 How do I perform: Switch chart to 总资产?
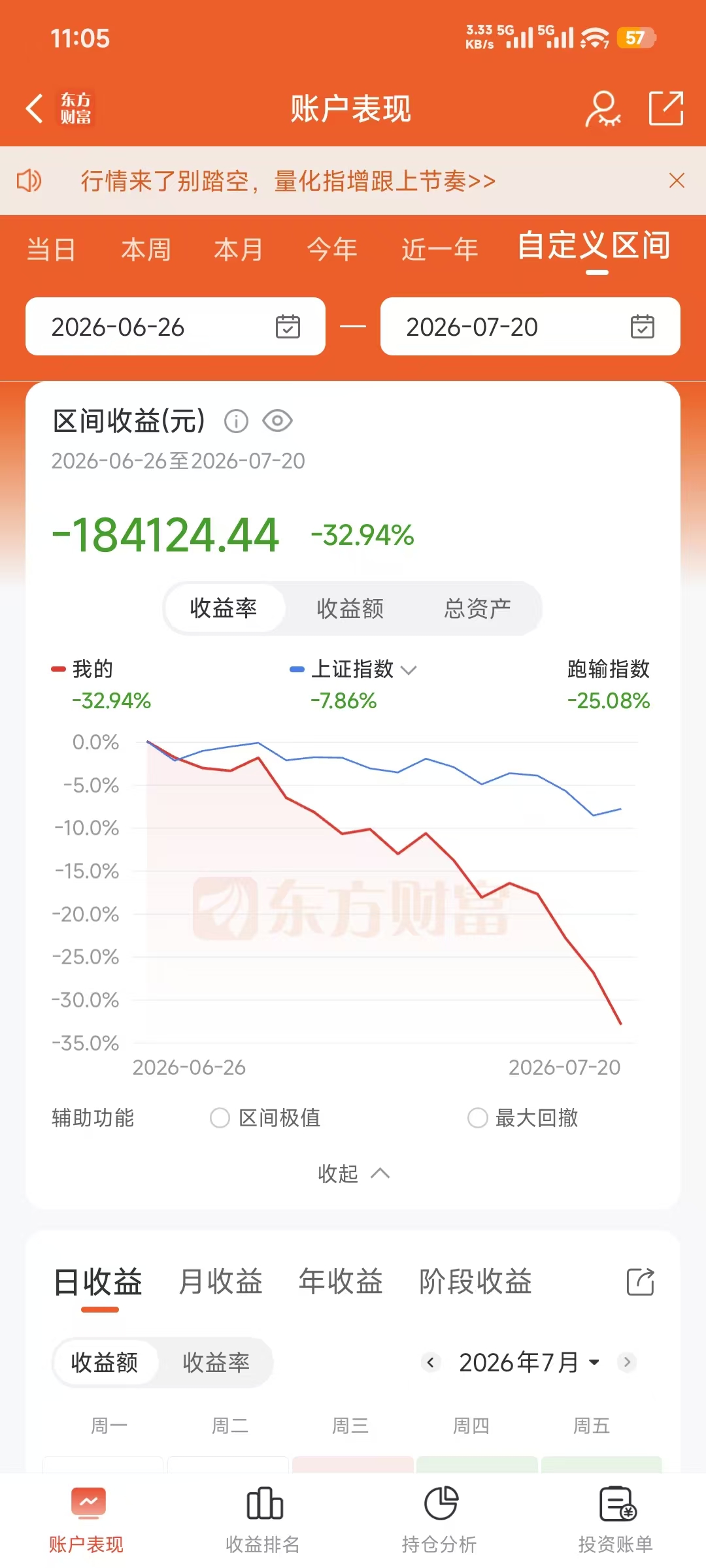click(477, 608)
